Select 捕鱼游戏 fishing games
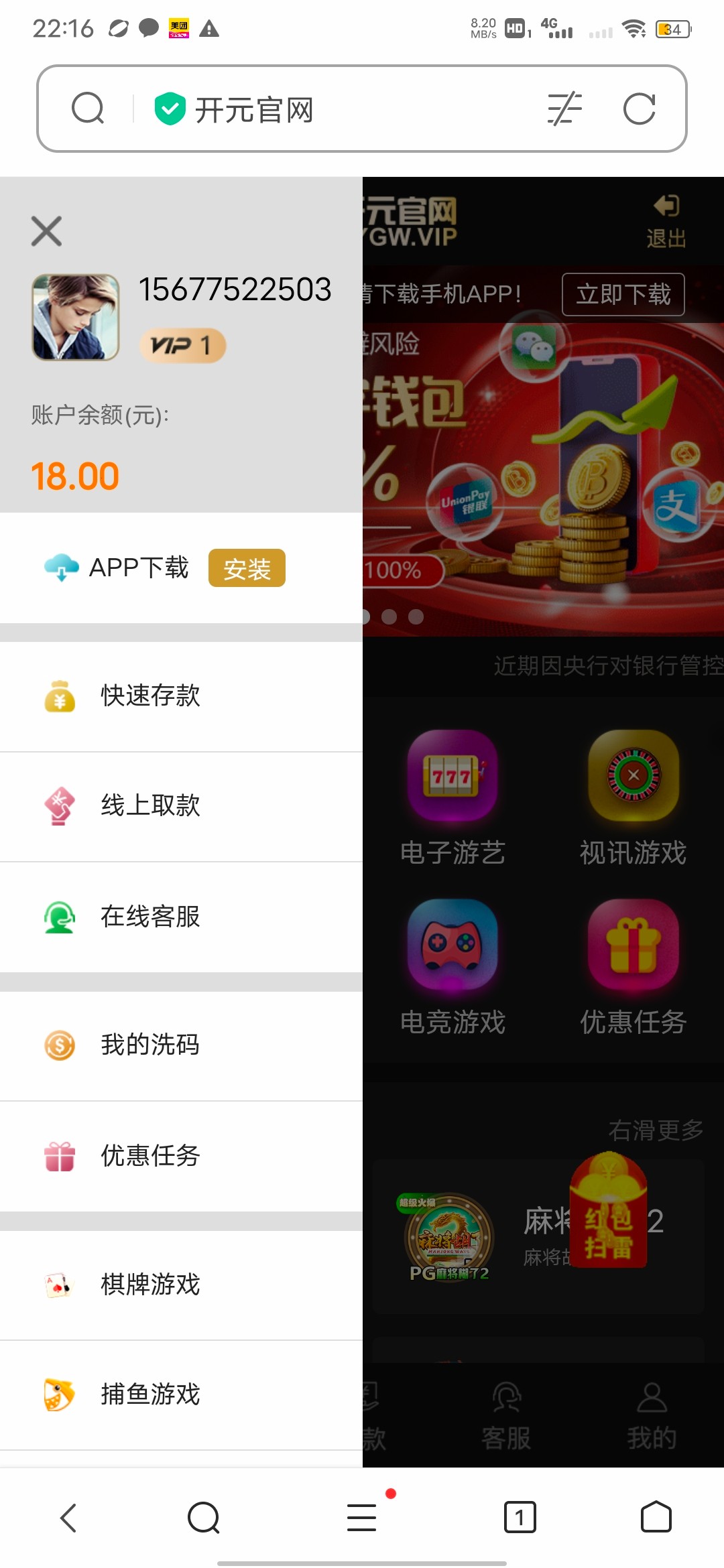 (x=150, y=1394)
